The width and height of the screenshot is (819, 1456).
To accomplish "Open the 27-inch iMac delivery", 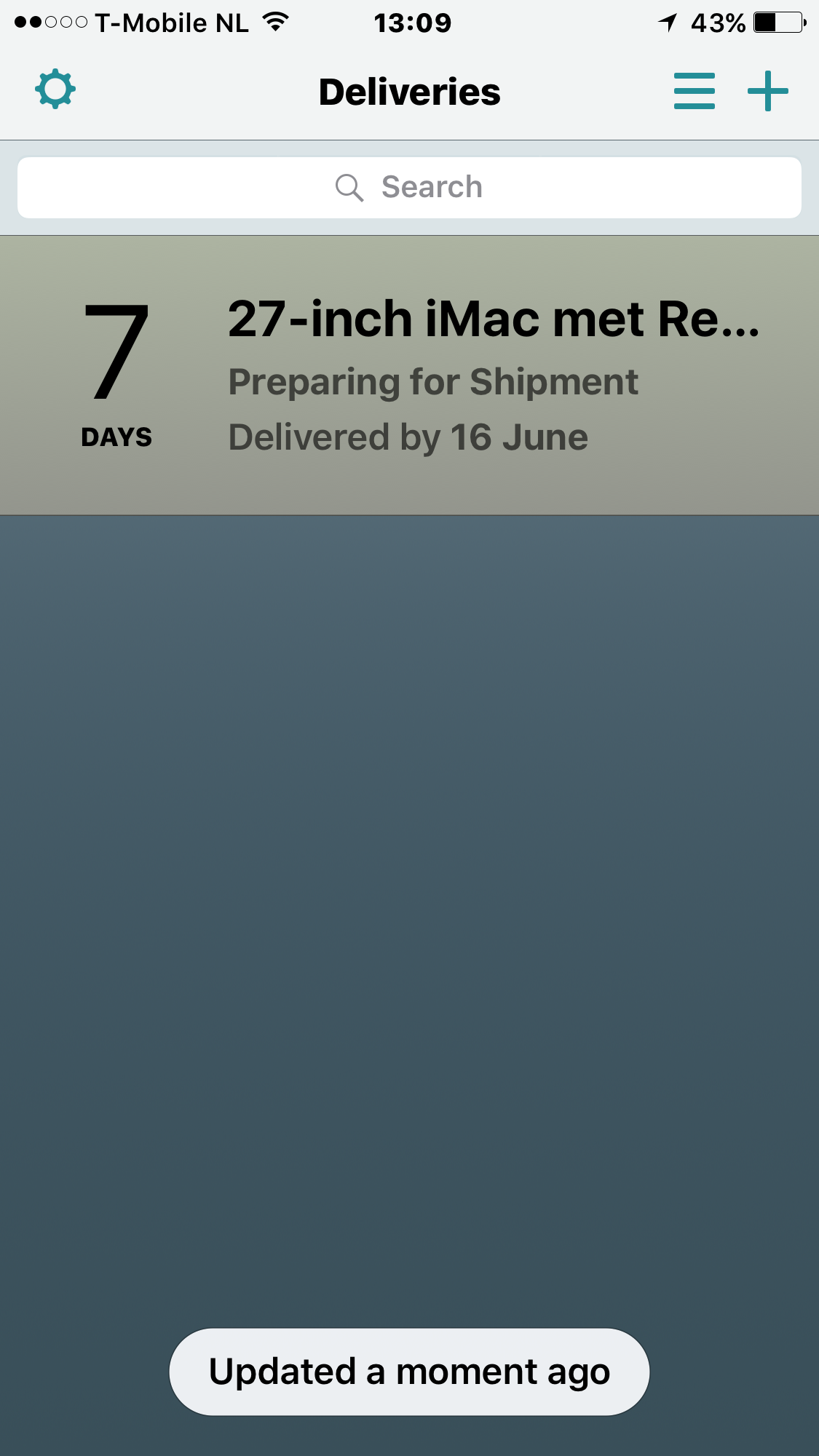I will pos(409,375).
